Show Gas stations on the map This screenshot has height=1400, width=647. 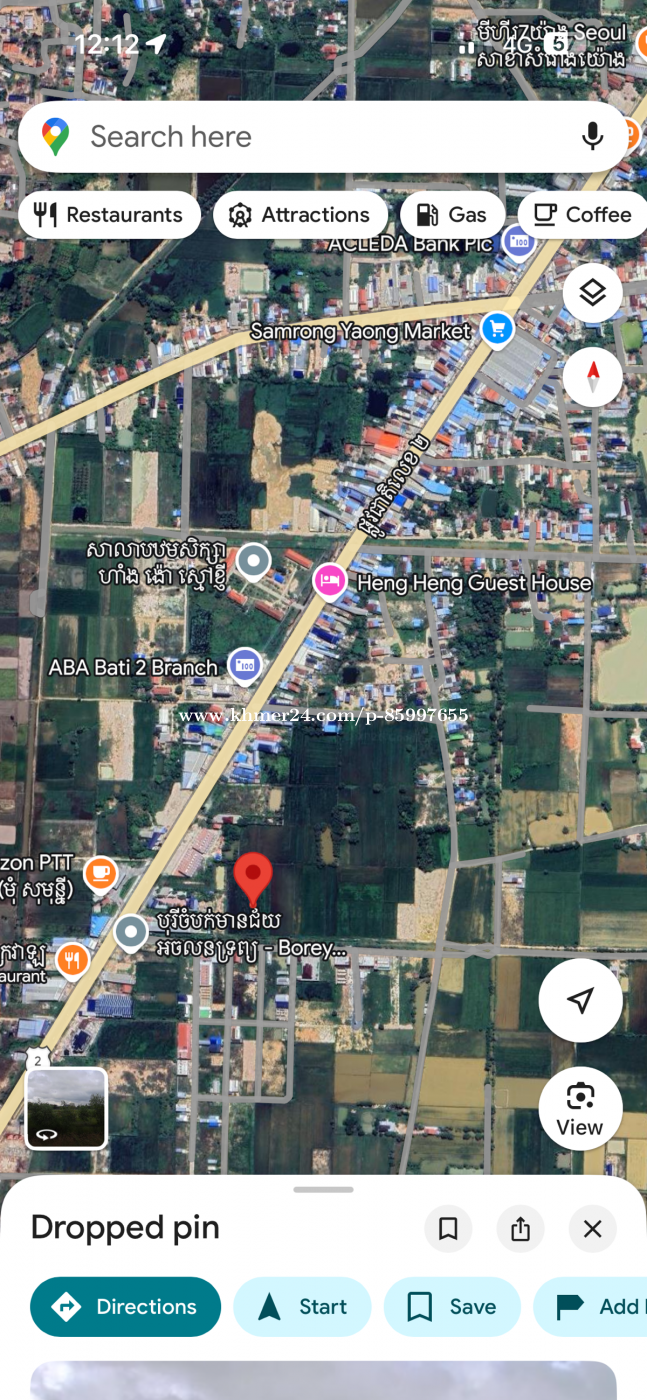point(452,215)
